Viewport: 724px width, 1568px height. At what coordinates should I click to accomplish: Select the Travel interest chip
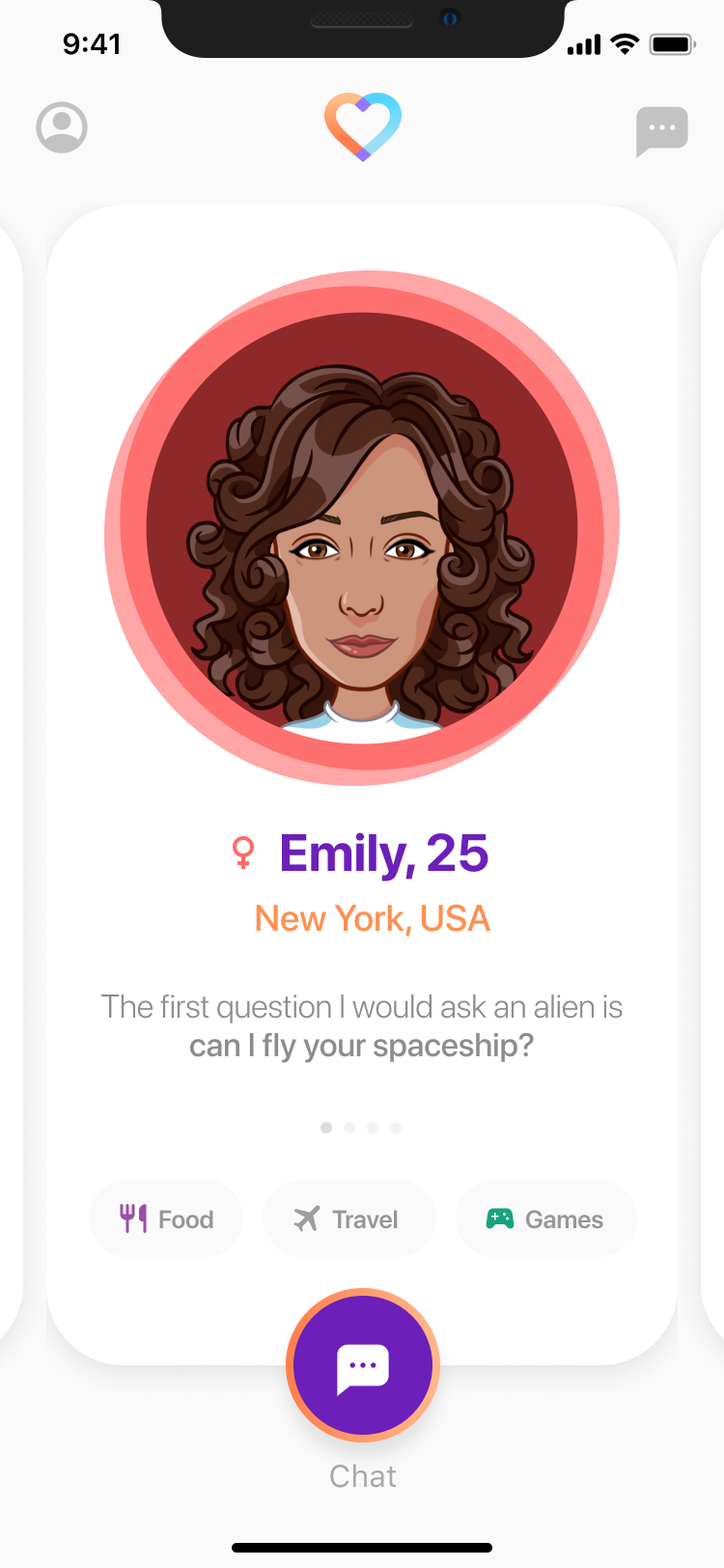click(x=348, y=1218)
